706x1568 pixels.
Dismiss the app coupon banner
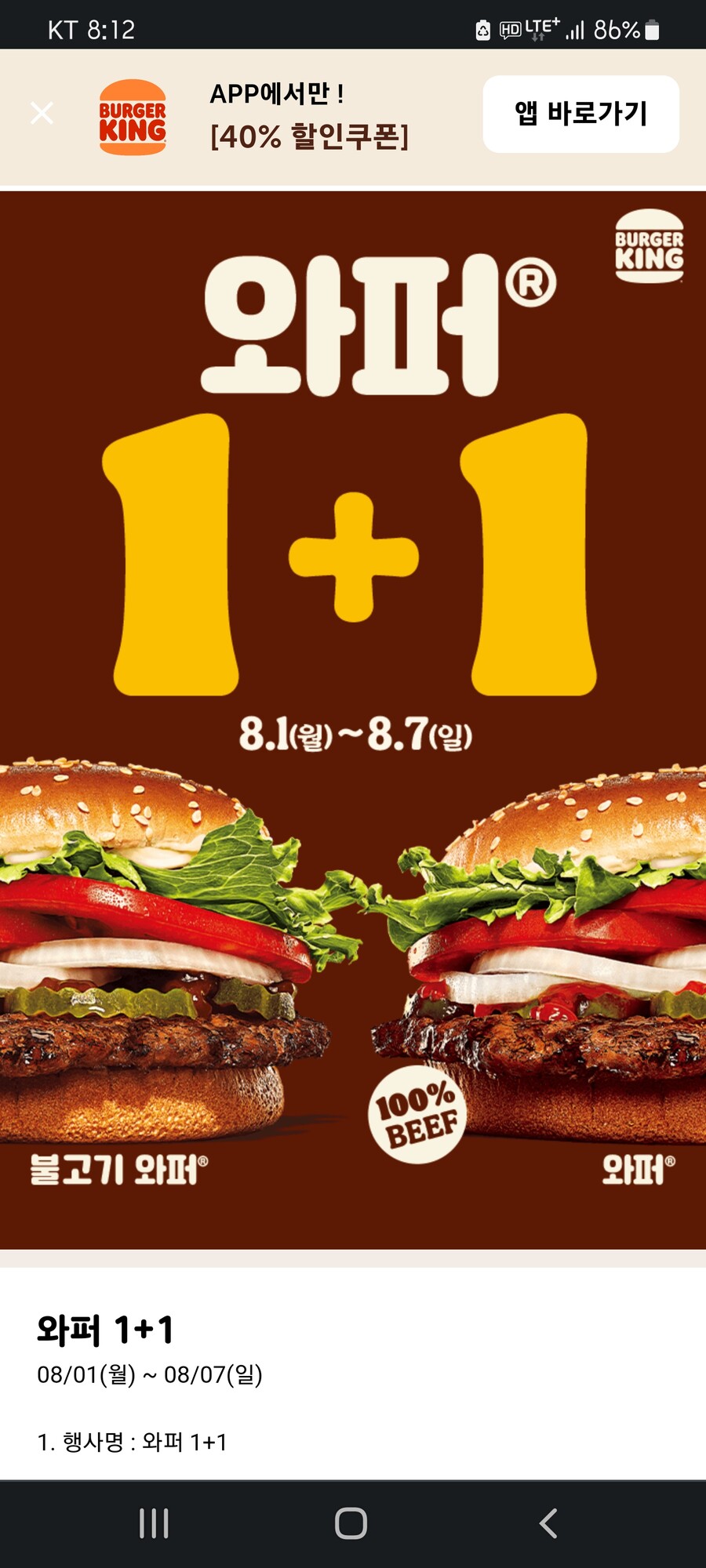42,114
